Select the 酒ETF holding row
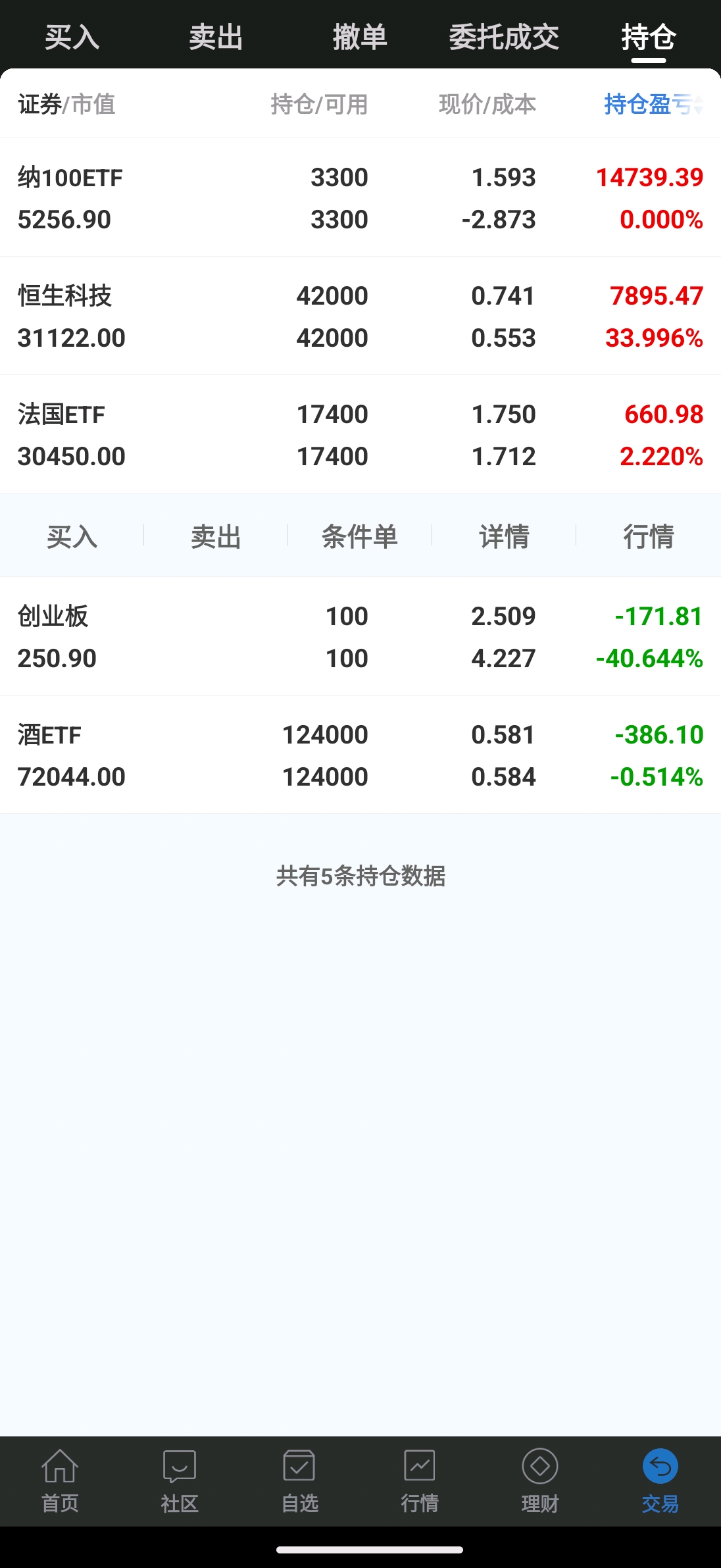721x1568 pixels. (x=360, y=755)
